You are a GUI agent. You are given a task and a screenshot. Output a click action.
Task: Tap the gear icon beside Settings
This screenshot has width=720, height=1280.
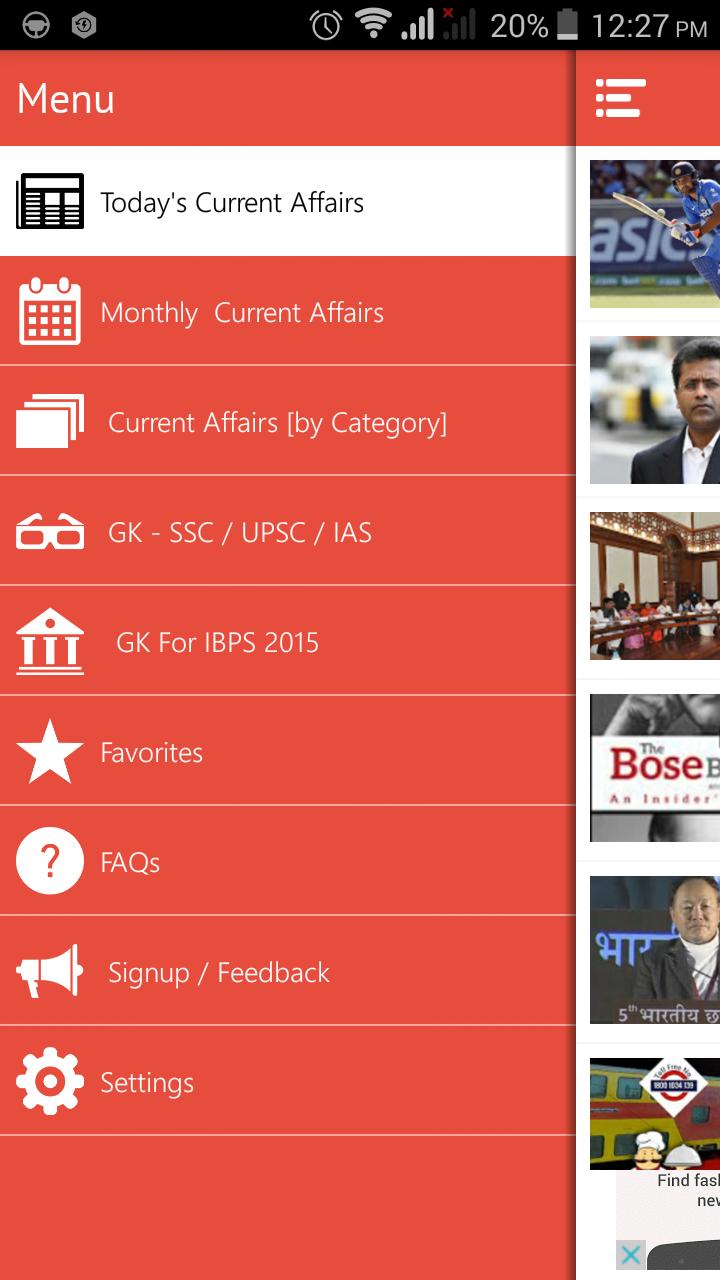[50, 1080]
